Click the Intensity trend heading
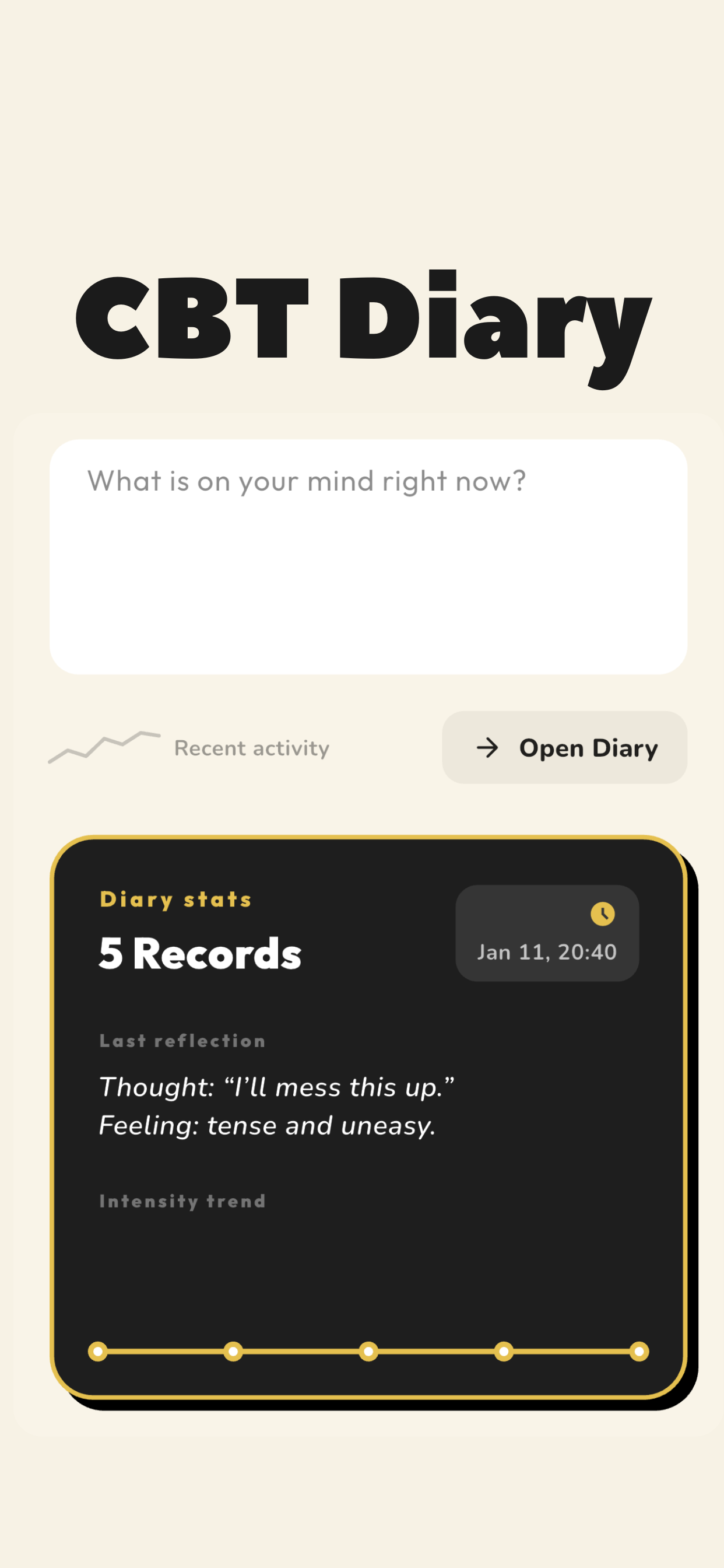The height and width of the screenshot is (1568, 724). click(x=182, y=1201)
